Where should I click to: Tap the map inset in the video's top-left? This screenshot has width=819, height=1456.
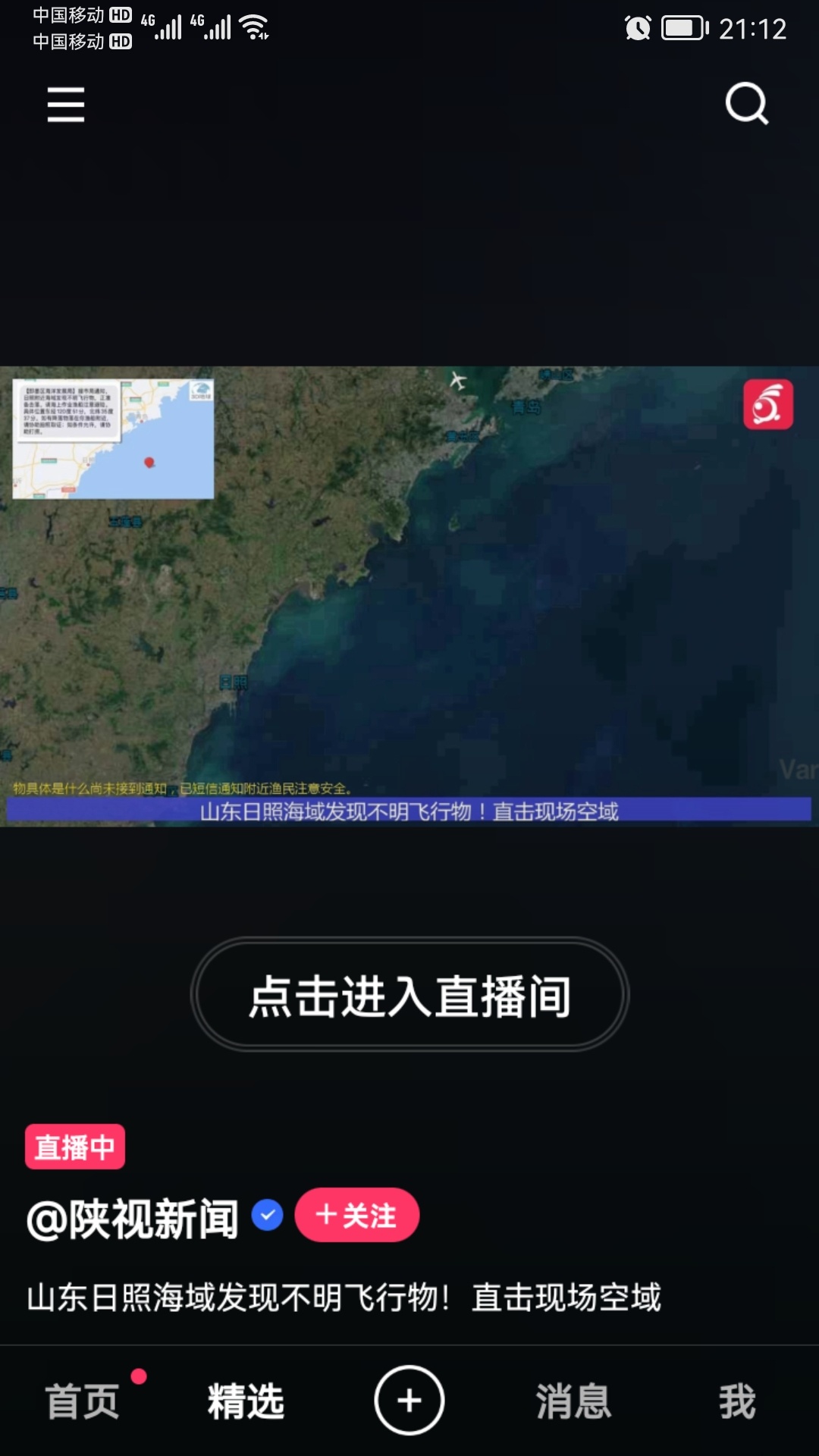pyautogui.click(x=114, y=438)
